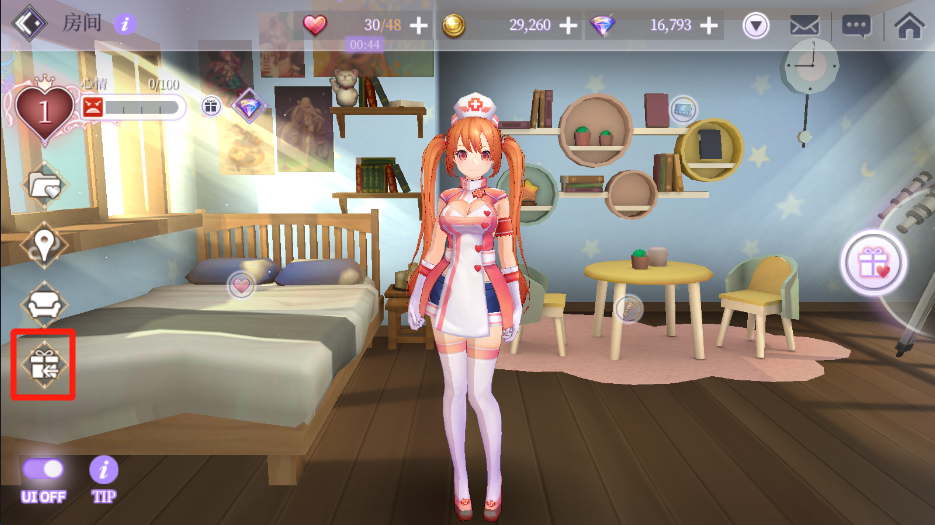Screen dimensions: 935x525
Task: Open the mailbox envelope
Action: coord(805,26)
